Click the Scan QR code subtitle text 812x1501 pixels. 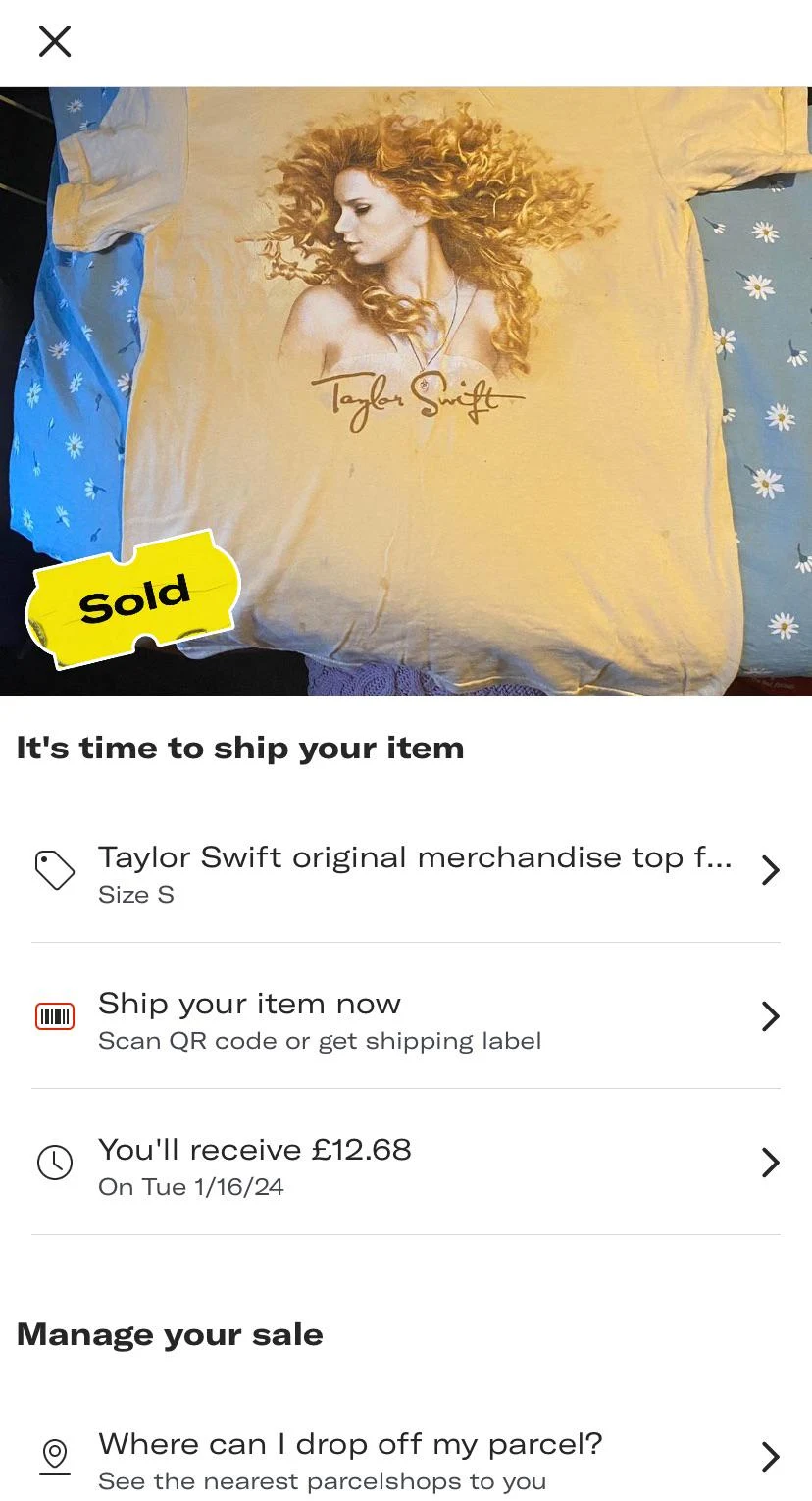(x=319, y=1041)
